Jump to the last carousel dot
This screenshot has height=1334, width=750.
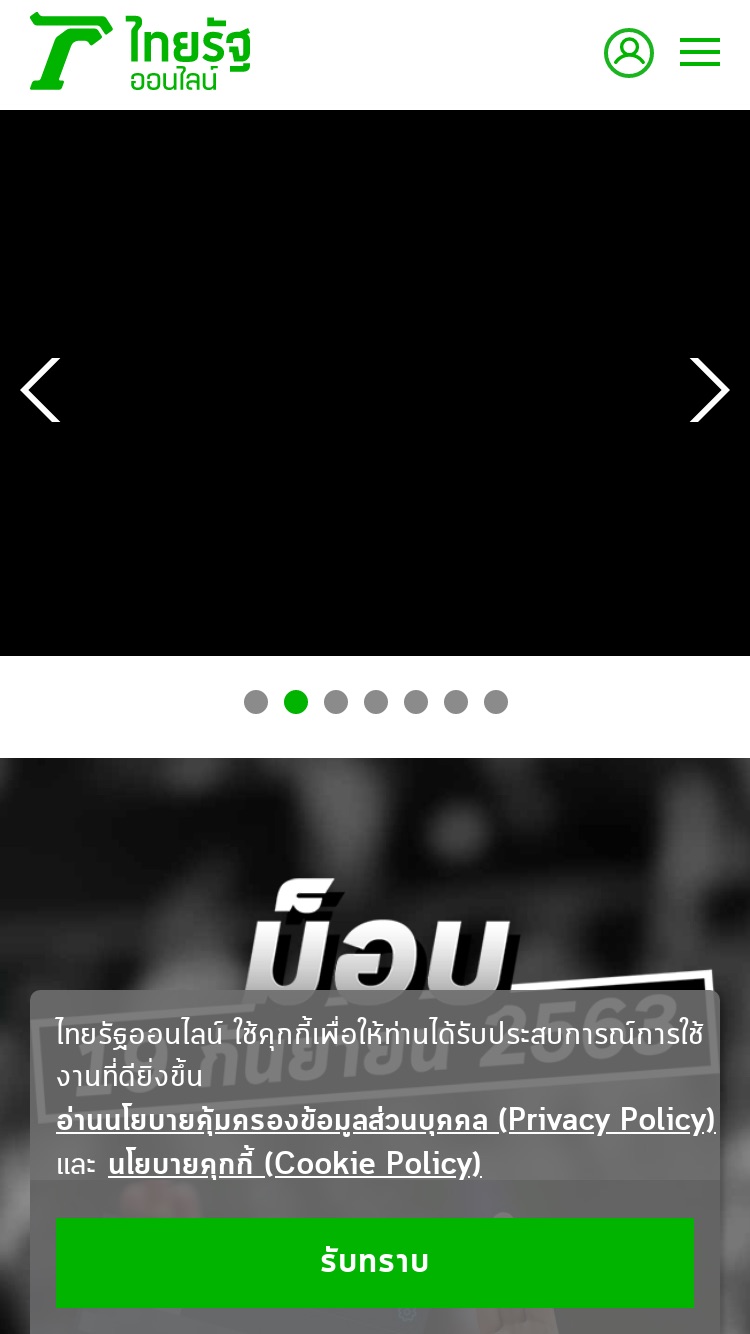coord(496,702)
